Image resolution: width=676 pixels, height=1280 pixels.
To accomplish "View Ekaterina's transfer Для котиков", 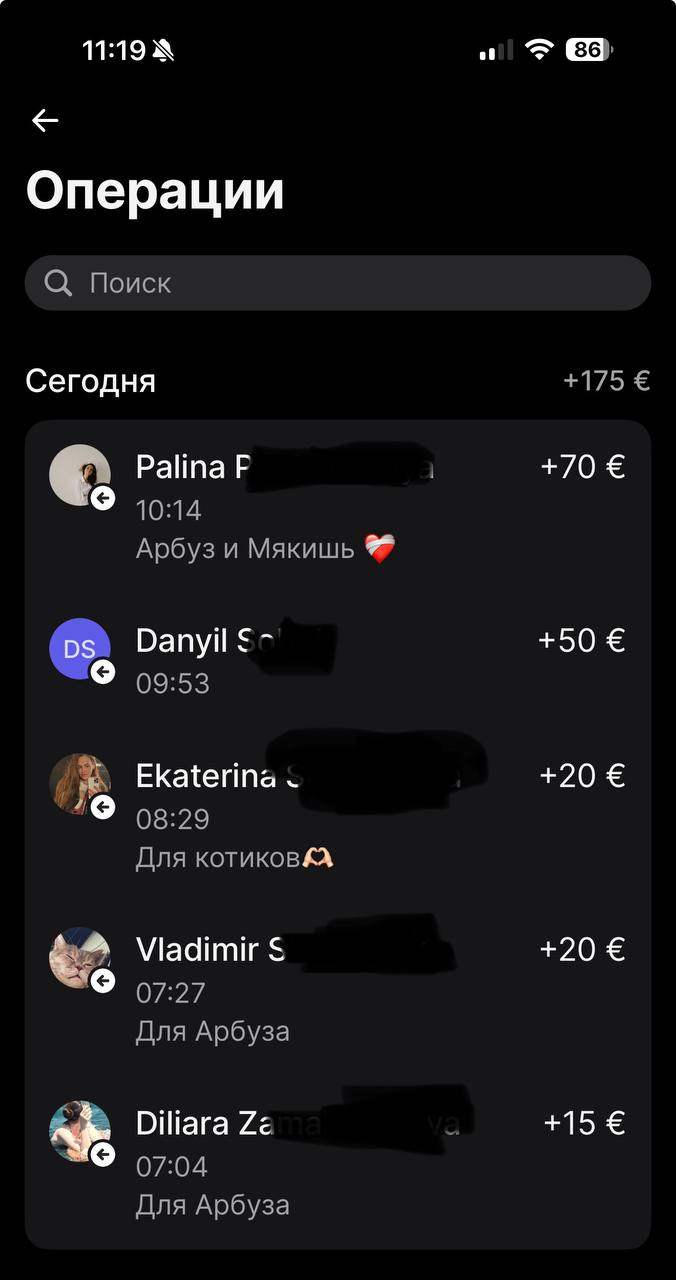I will 338,815.
